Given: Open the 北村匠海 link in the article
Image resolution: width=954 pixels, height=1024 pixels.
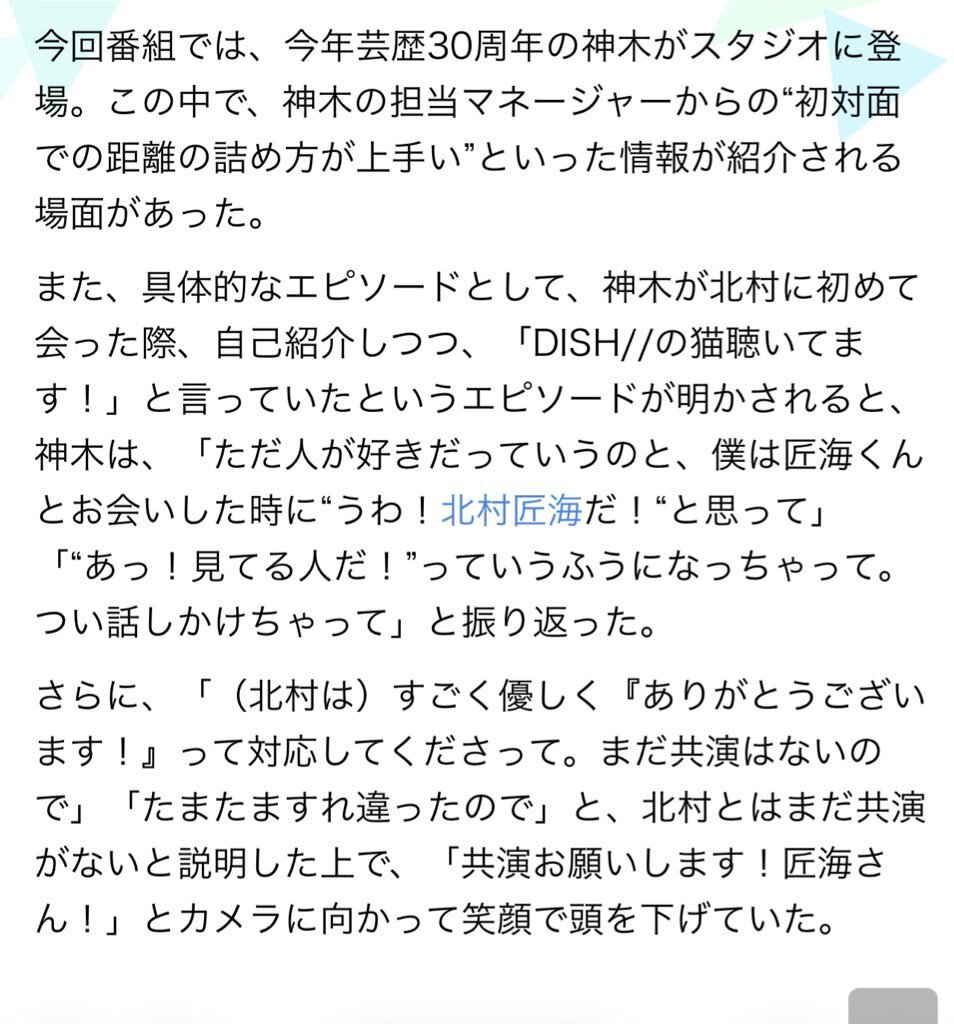Looking at the screenshot, I should pyautogui.click(x=511, y=513).
